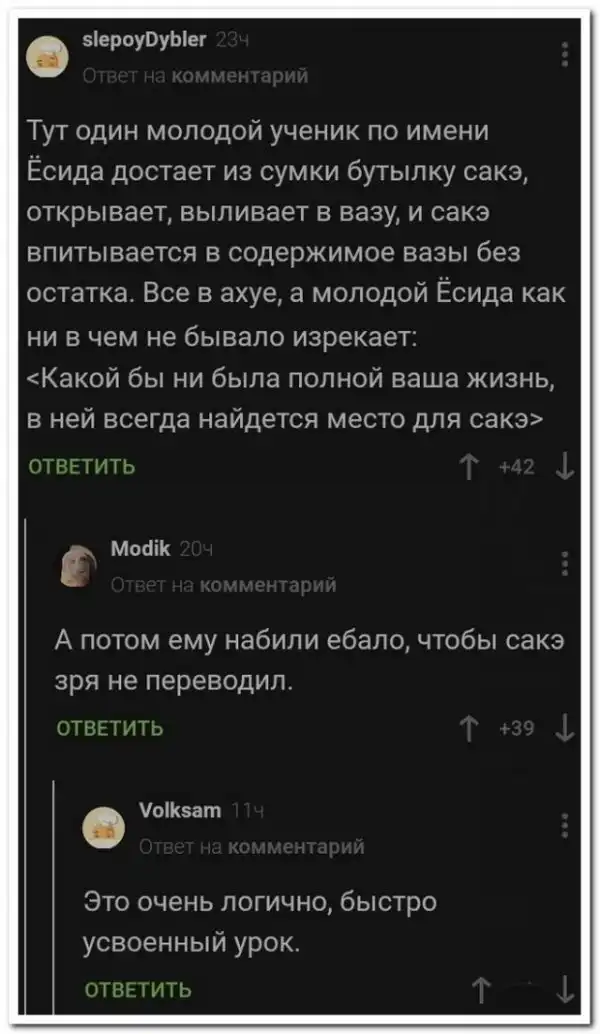Downvote slepoyDybler's comment
The width and height of the screenshot is (600, 1034).
point(567,467)
